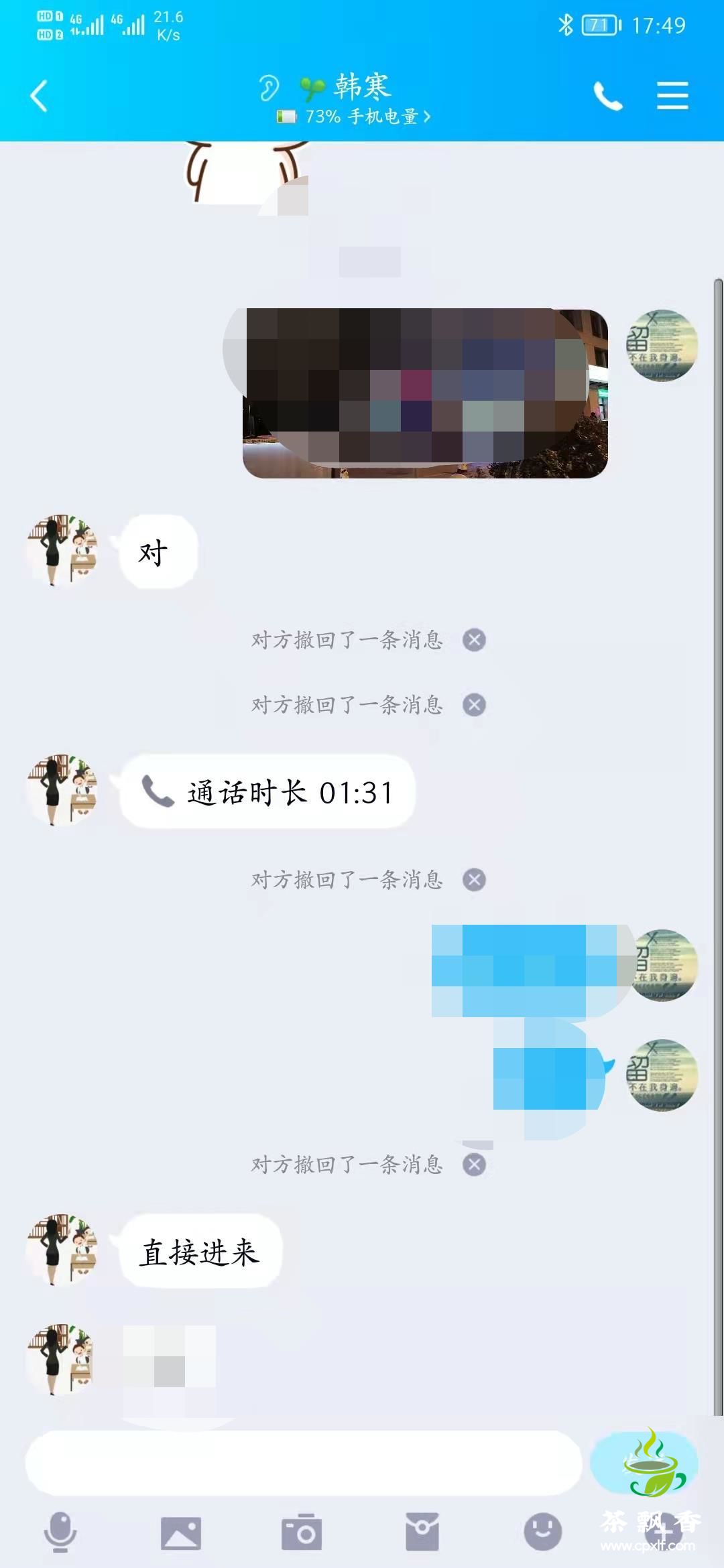This screenshot has width=724, height=1568.
Task: Open the chat settings menu
Action: coord(672,96)
